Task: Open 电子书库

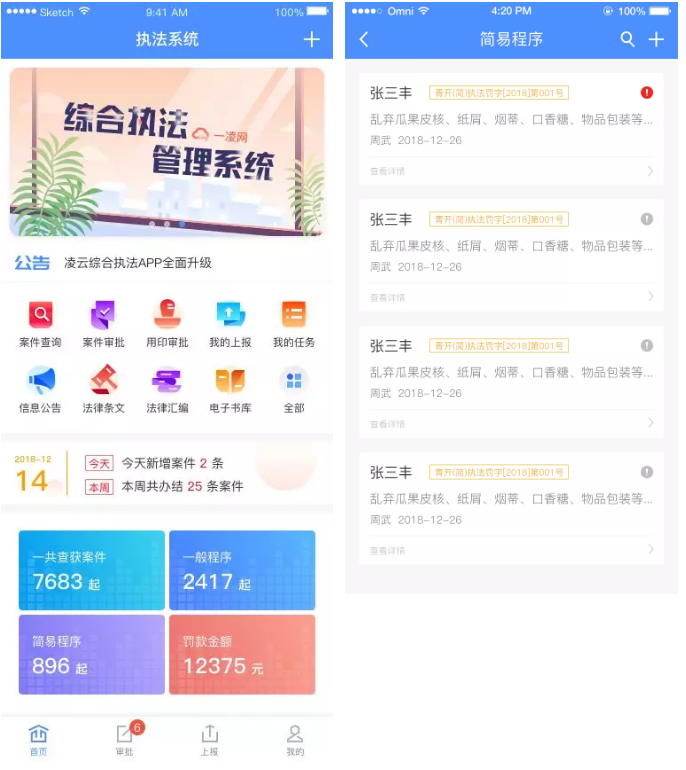Action: click(x=230, y=389)
